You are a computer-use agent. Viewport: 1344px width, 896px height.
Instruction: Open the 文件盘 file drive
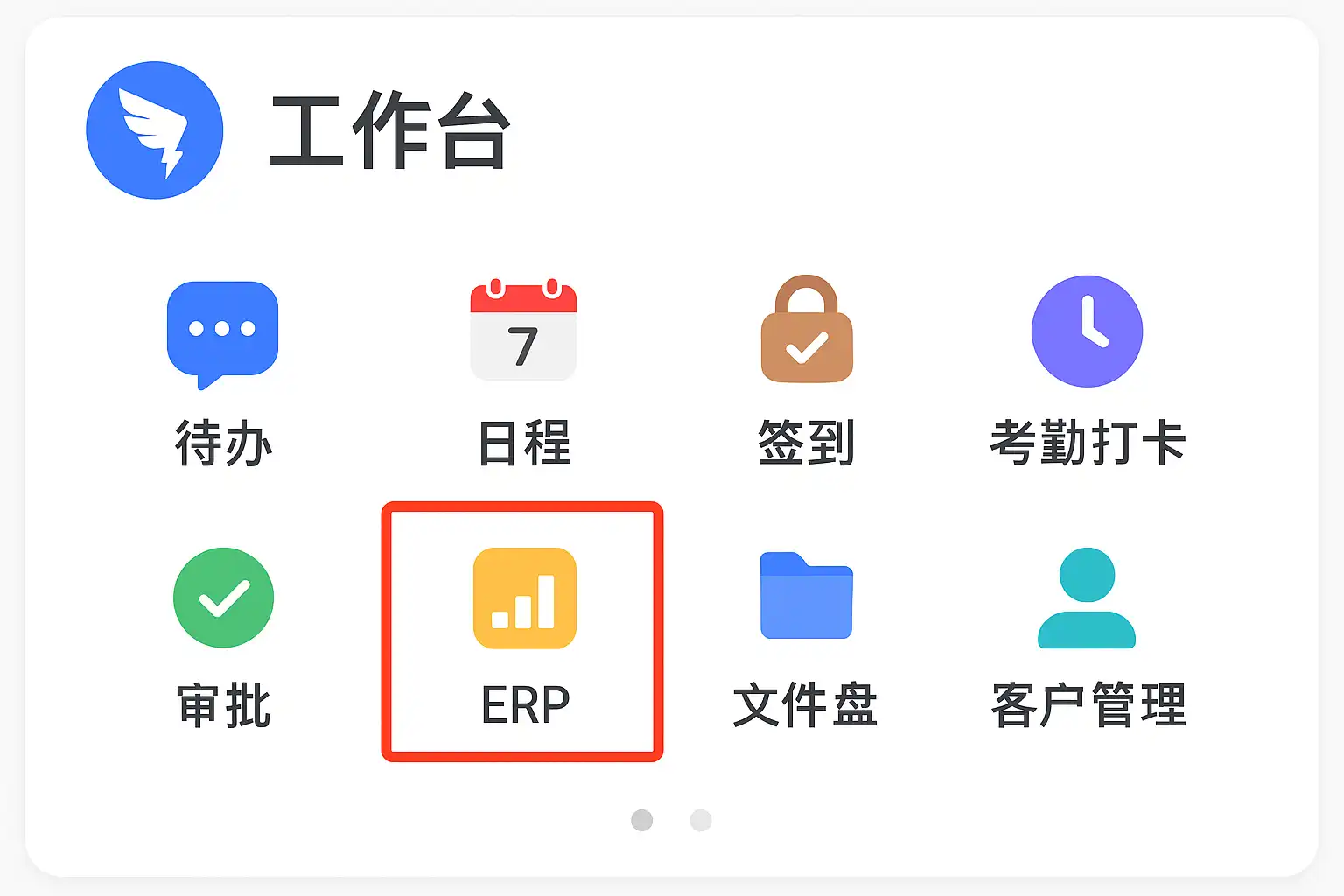click(x=806, y=597)
